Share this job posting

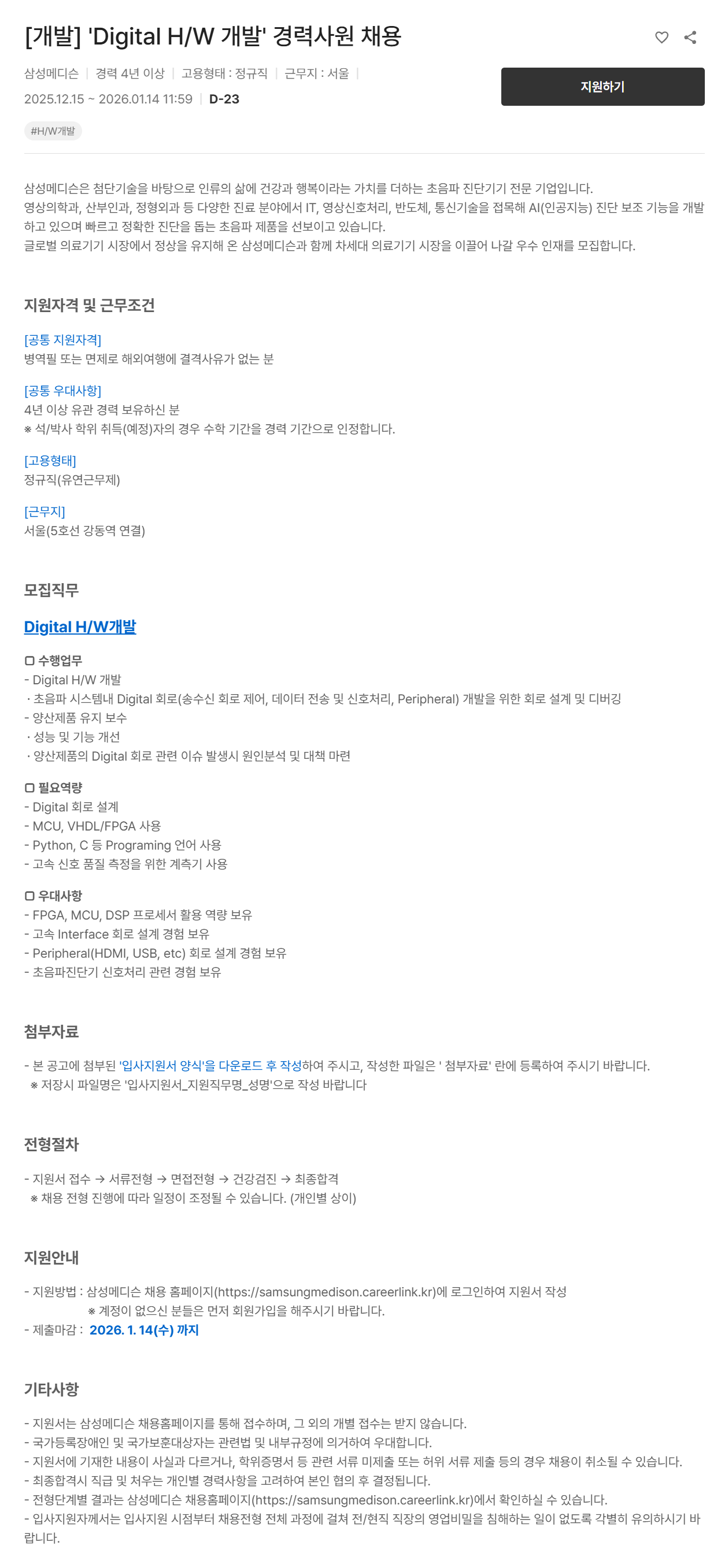(690, 37)
